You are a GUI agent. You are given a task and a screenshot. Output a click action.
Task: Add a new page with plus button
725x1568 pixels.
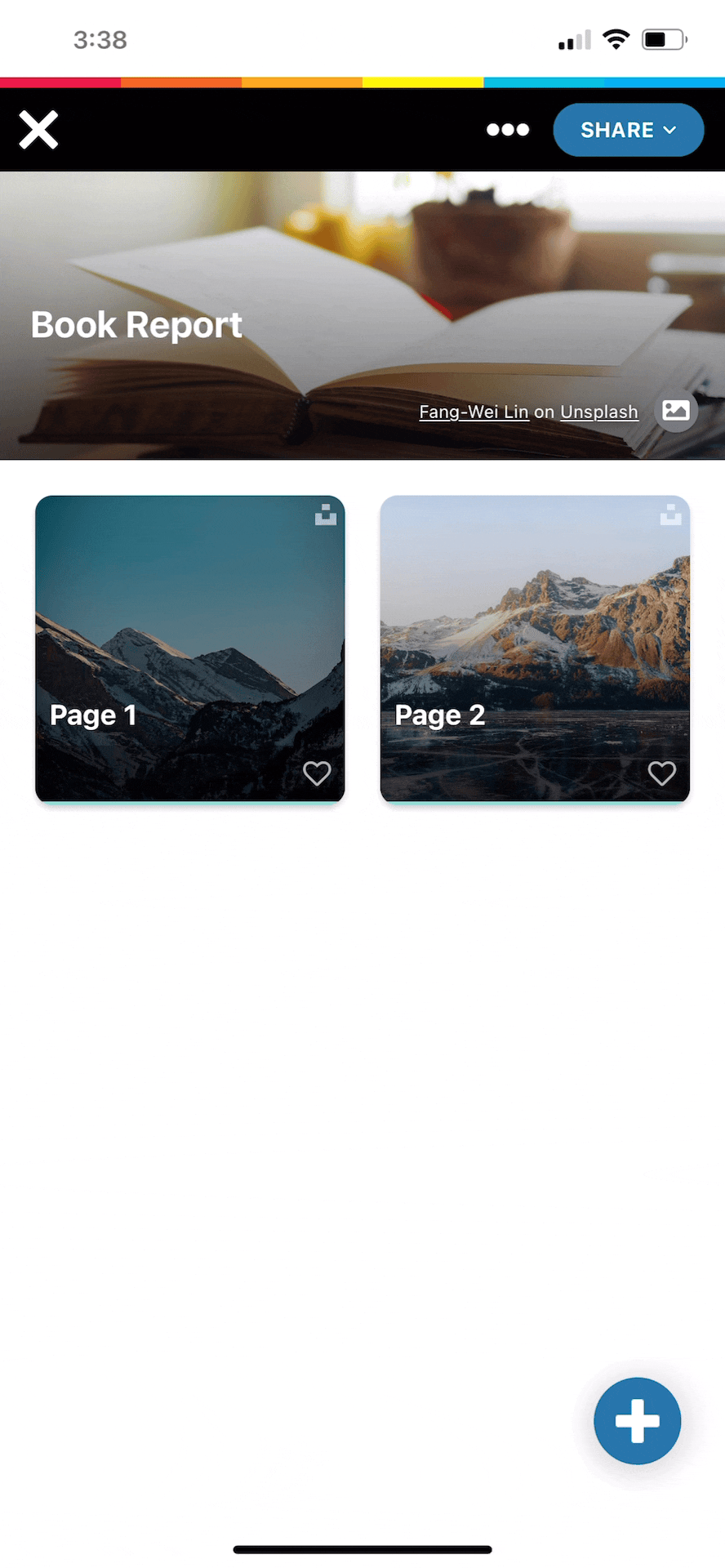coord(637,1420)
